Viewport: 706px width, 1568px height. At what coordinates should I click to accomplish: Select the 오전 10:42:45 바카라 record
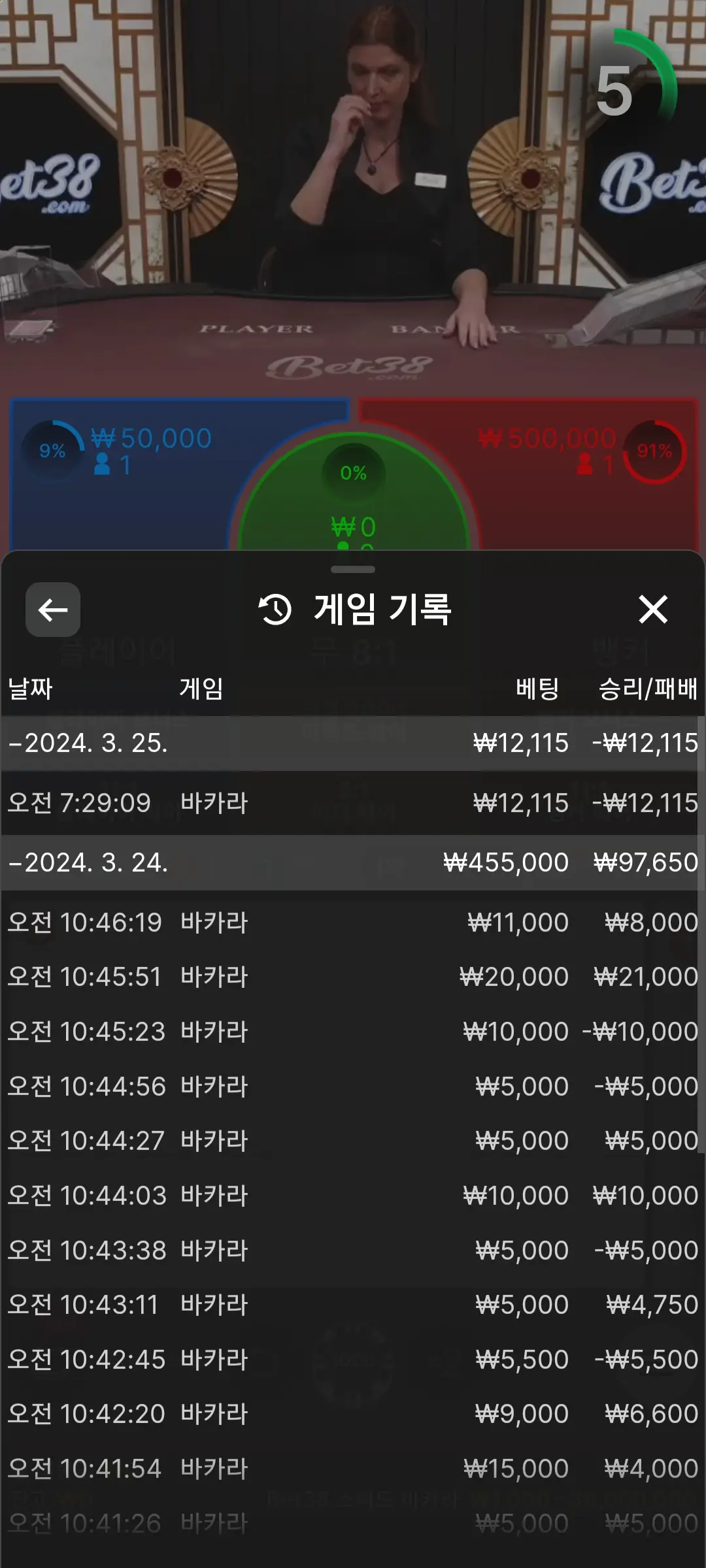353,1360
